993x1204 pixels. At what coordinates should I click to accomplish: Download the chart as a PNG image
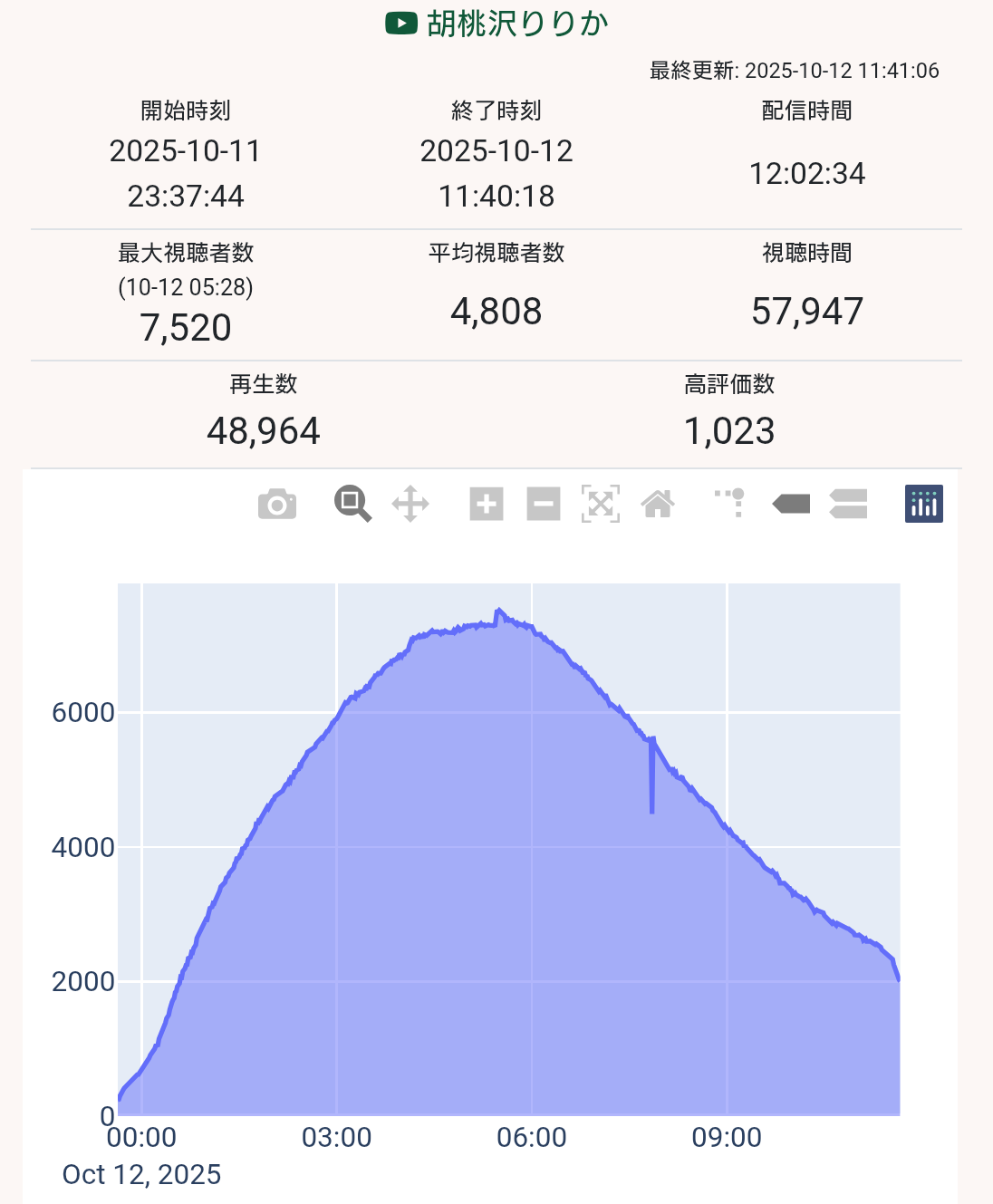(x=277, y=505)
